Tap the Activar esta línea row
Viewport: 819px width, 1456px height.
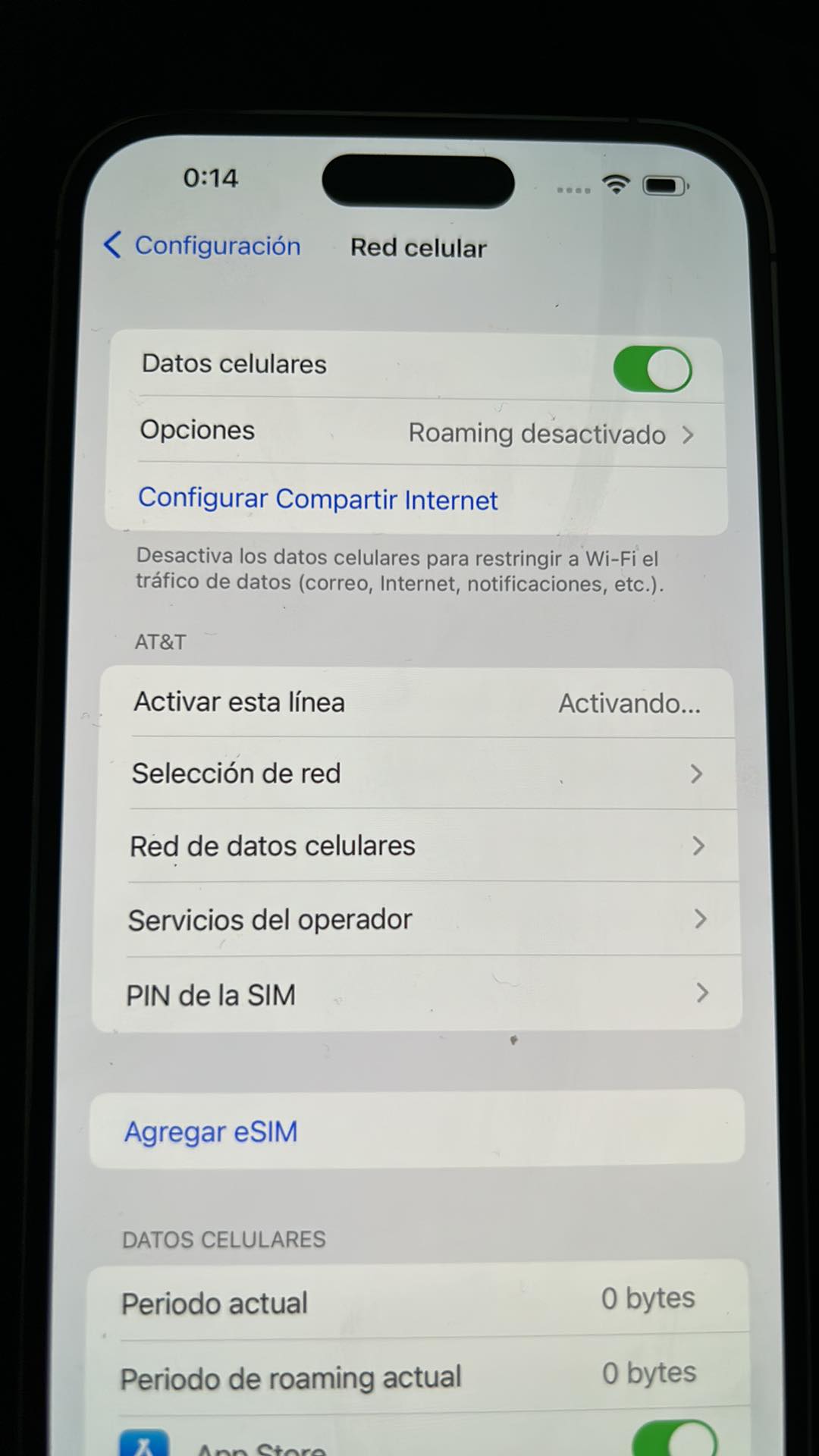pos(417,702)
